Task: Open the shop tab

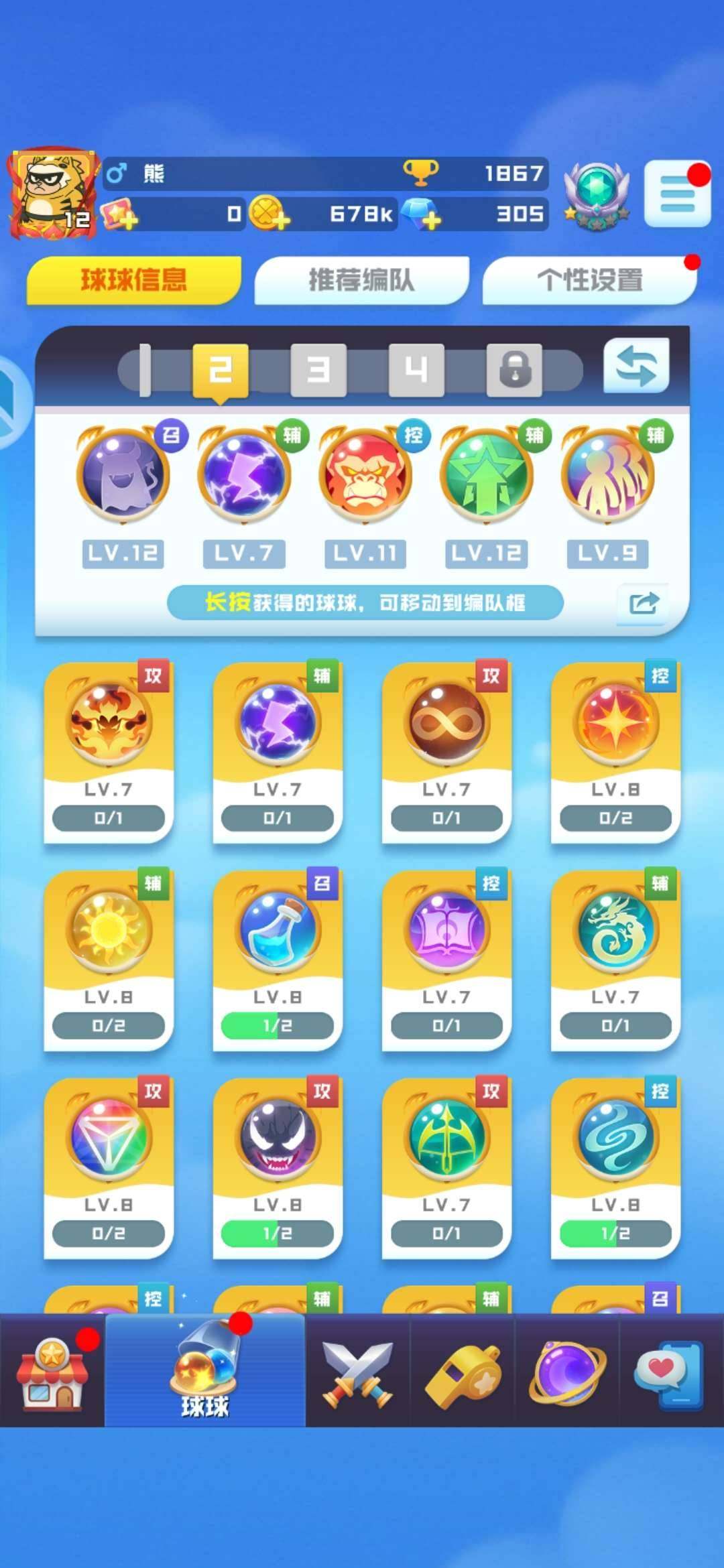Action: click(52, 1371)
